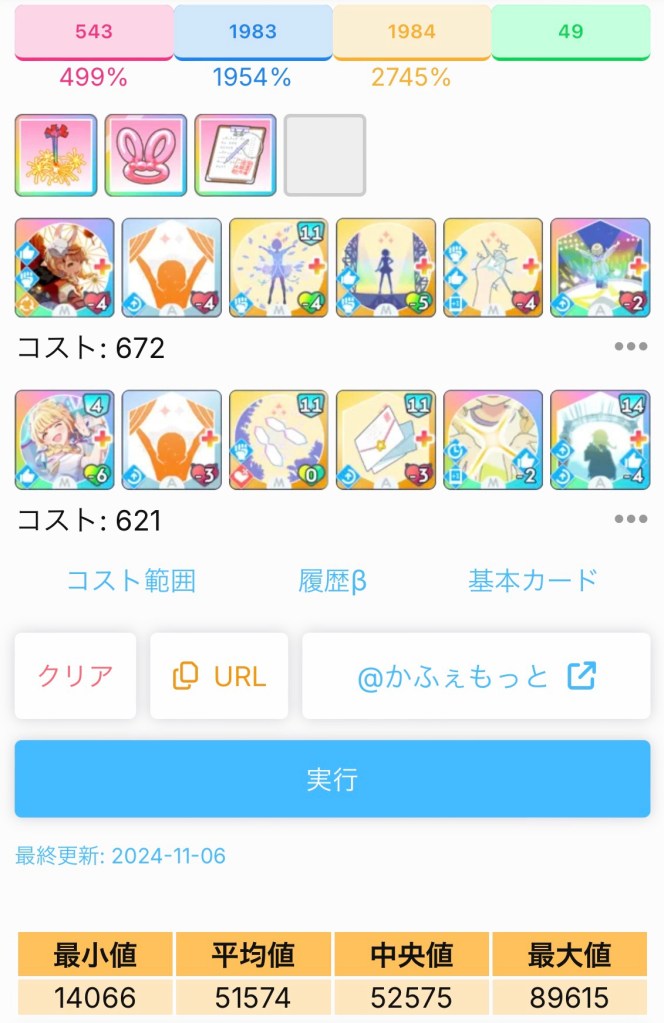Viewport: 664px width, 1023px height.
Task: Choose the white shoes card
Action: 279,440
